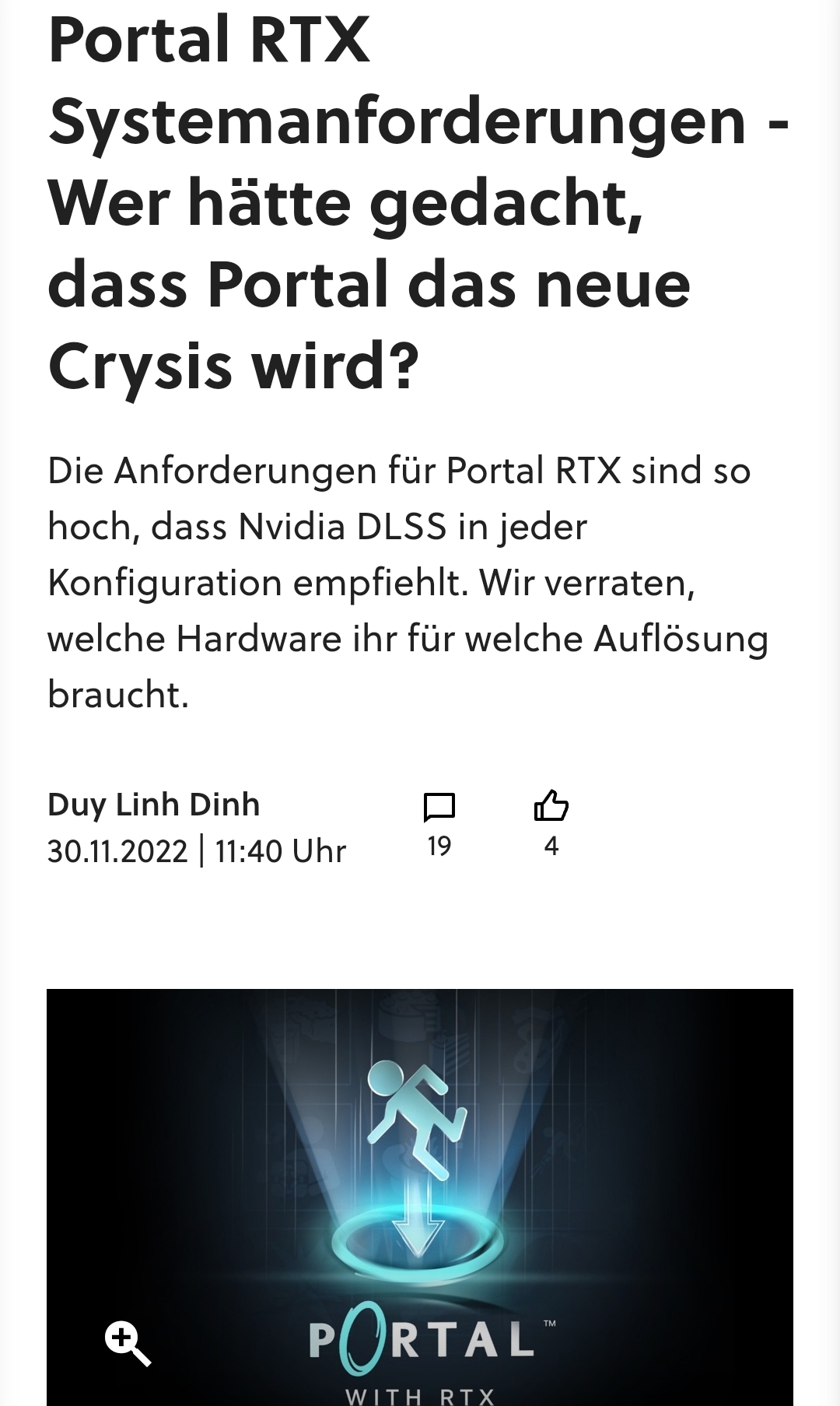Open author Duy Linh Dinh's profile

tap(153, 805)
